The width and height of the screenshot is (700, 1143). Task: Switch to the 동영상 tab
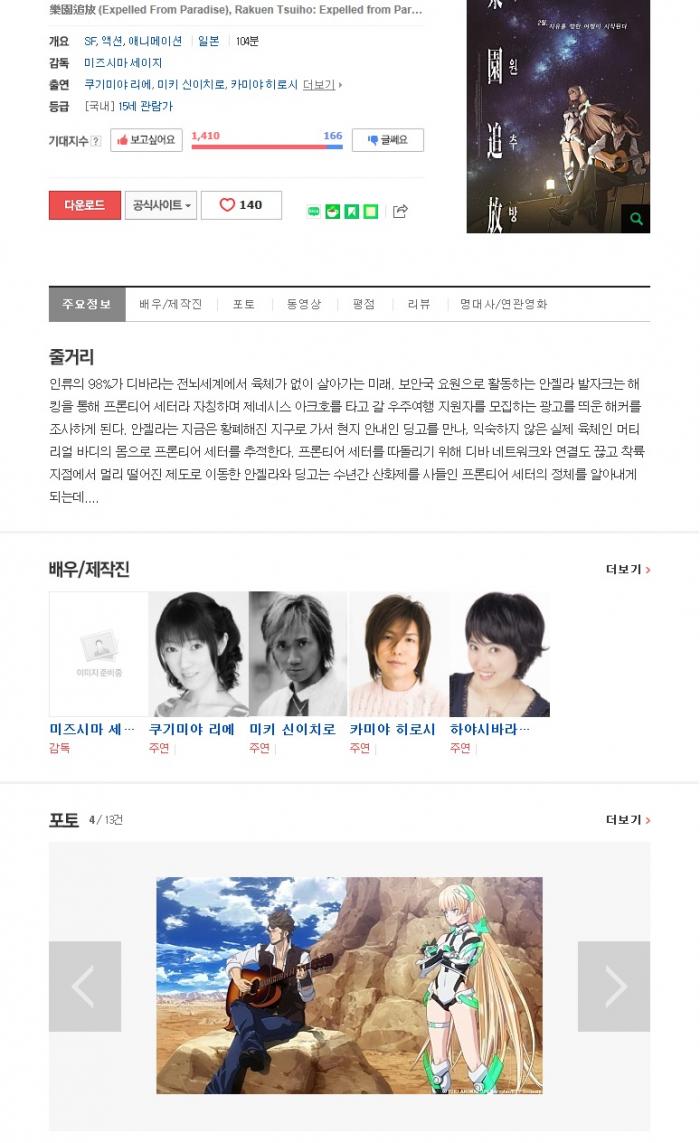click(304, 304)
